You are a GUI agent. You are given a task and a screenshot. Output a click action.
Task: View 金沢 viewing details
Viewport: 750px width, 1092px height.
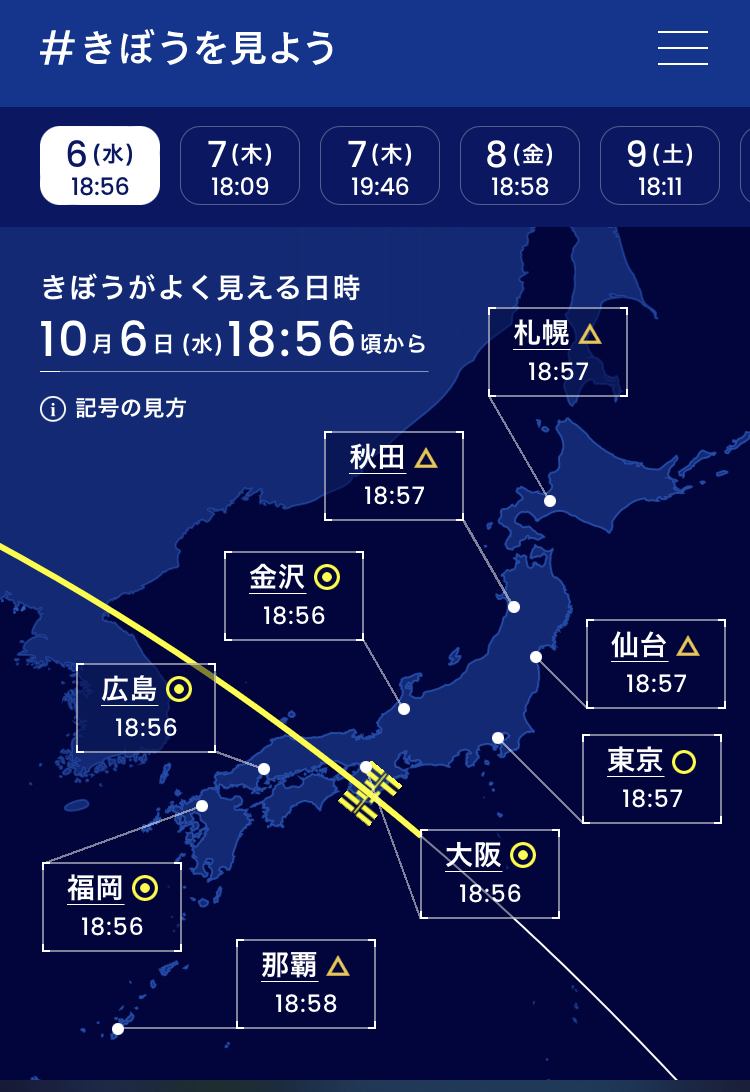tap(294, 596)
